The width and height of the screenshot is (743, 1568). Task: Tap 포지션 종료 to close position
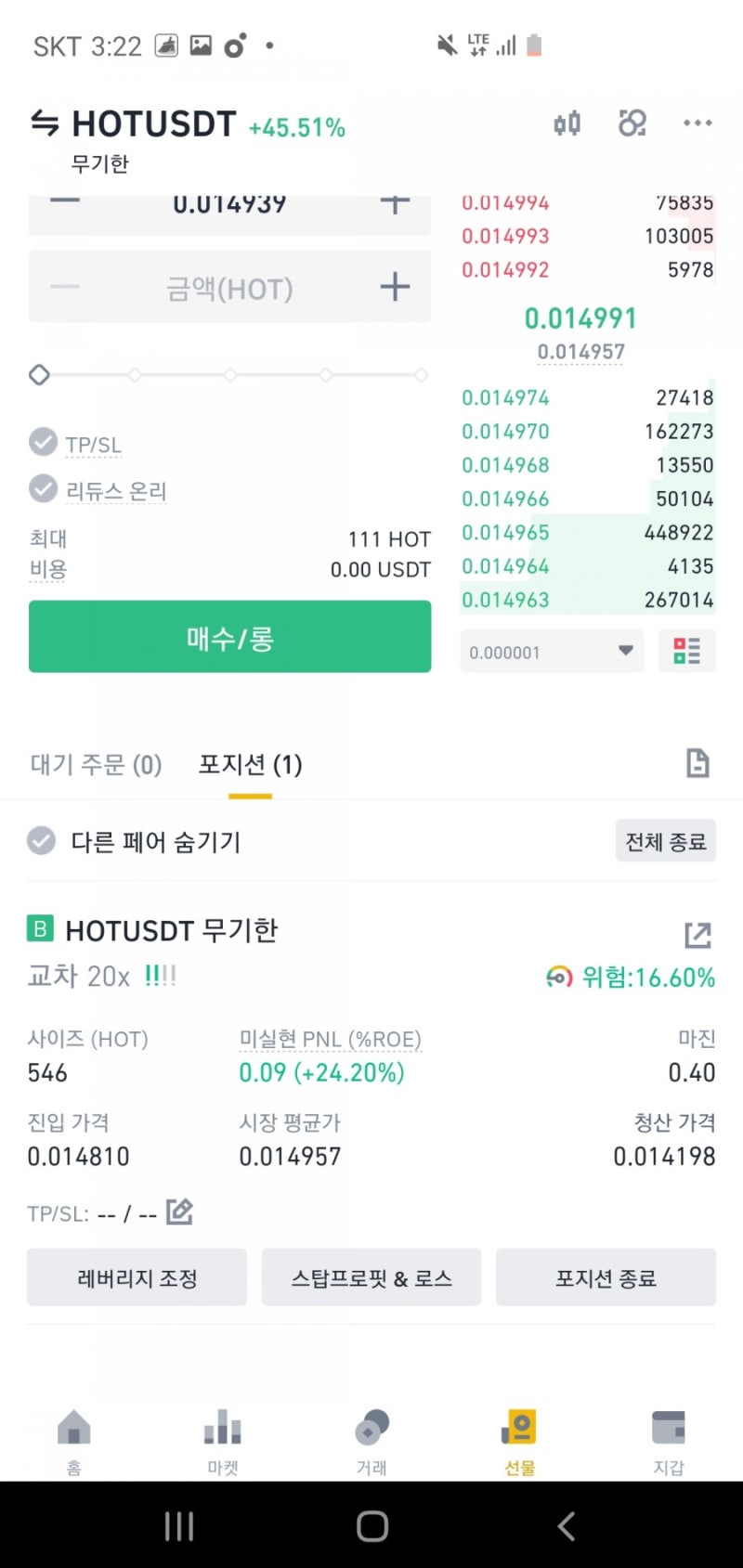click(606, 1278)
